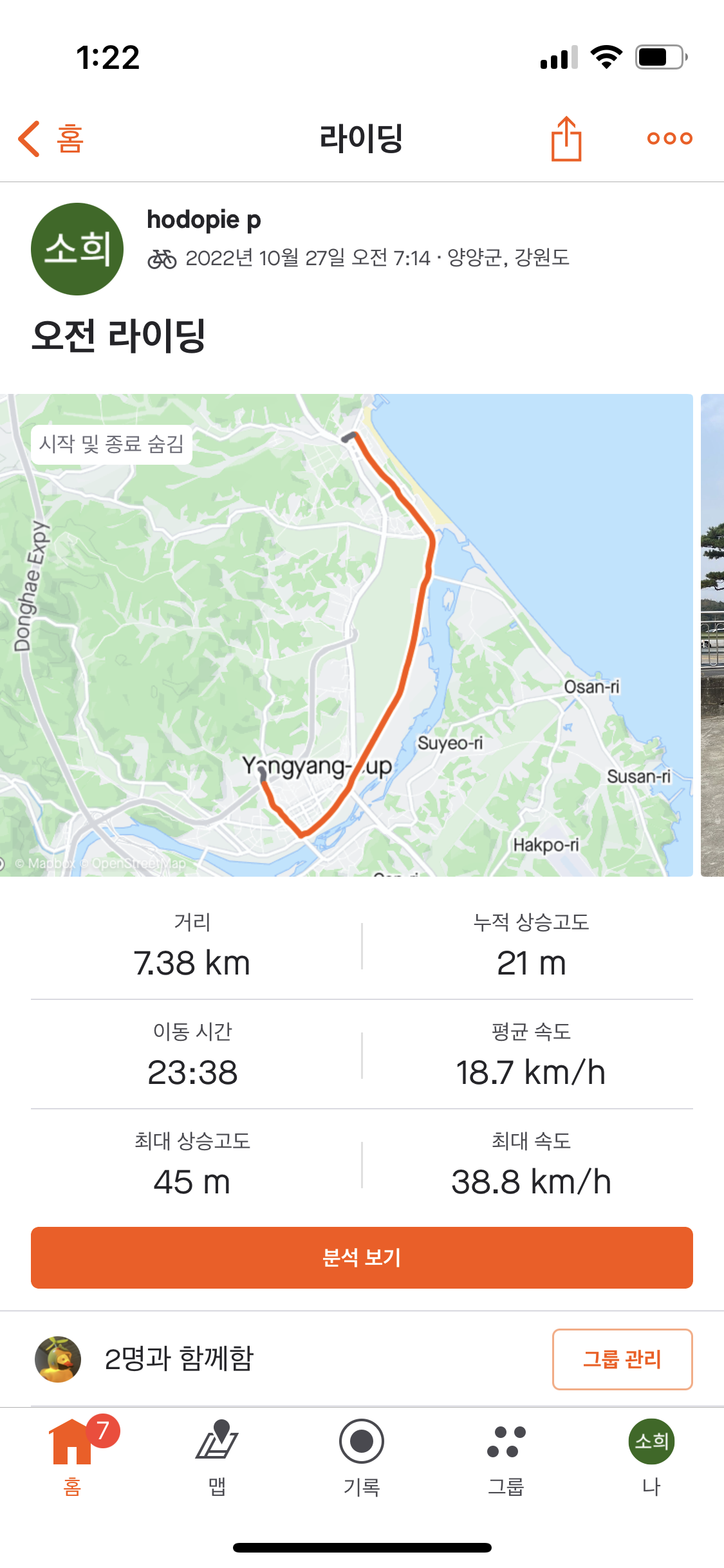This screenshot has height=1568, width=724.
Task: Tap the 분석 보기 button
Action: (x=362, y=1257)
